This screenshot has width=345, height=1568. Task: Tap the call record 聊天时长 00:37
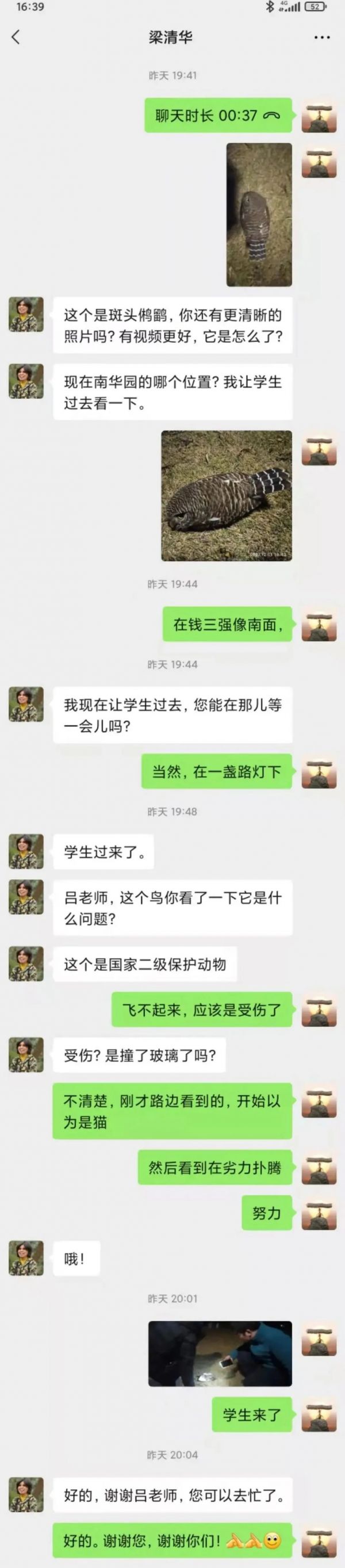(x=218, y=115)
